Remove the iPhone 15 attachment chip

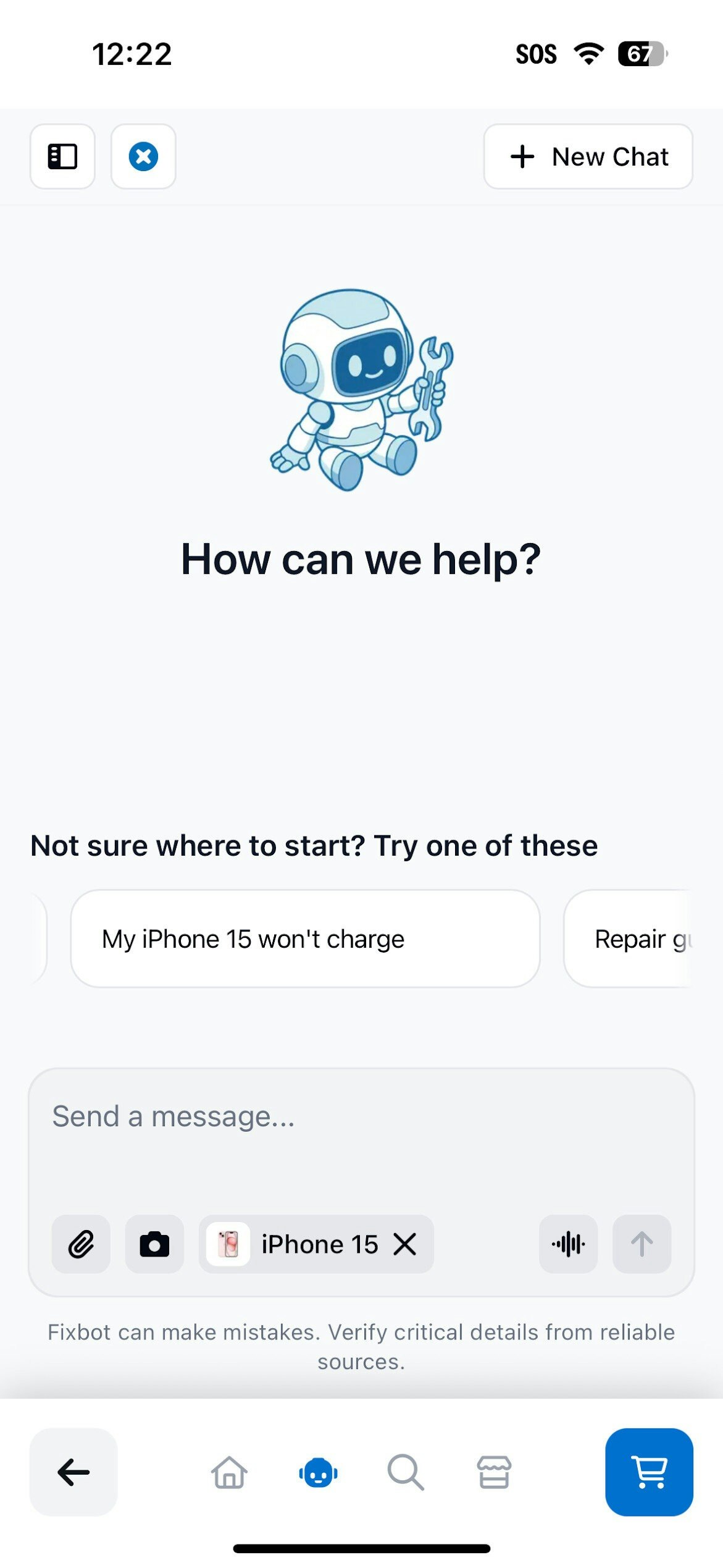coord(406,1244)
